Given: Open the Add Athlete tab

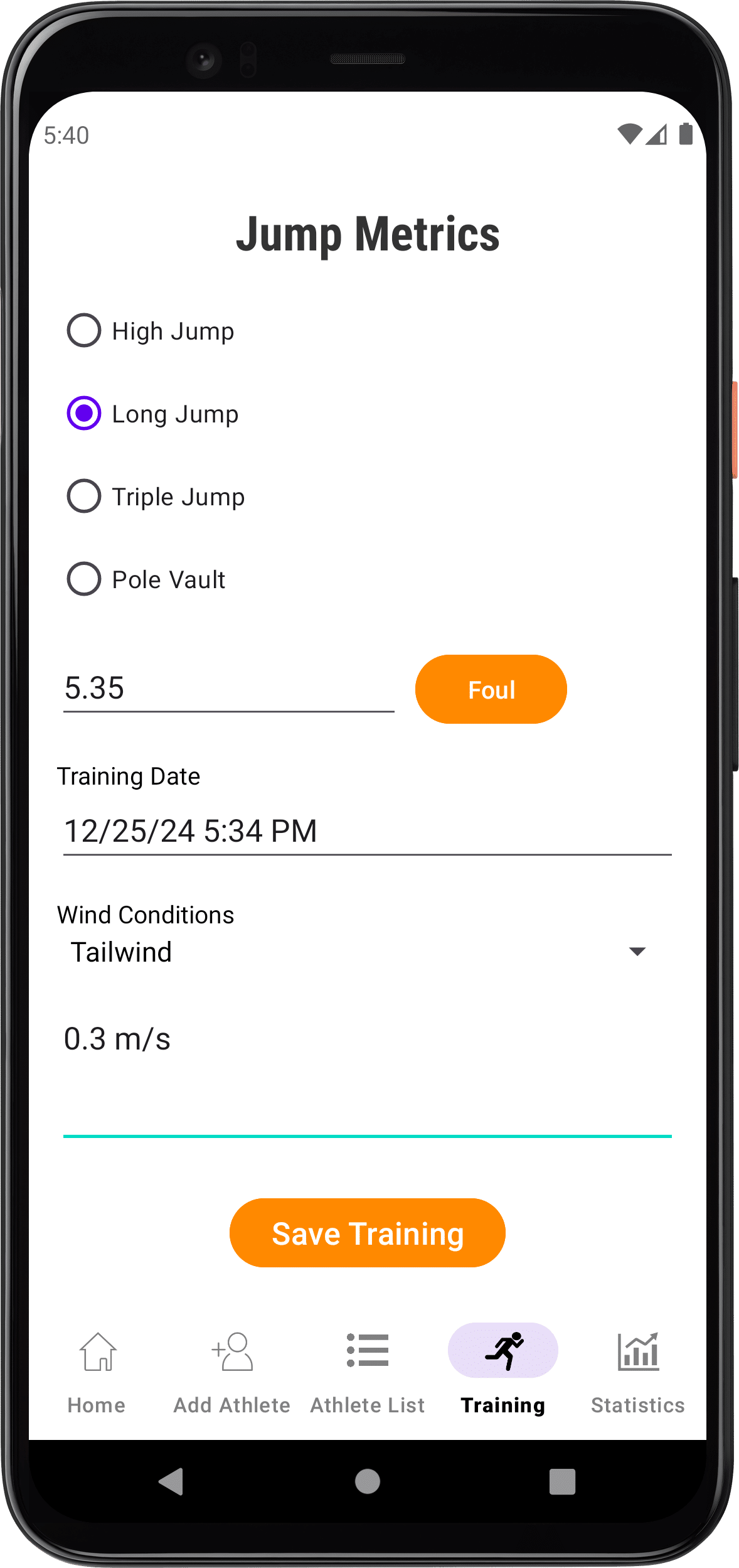Looking at the screenshot, I should 231,1371.
